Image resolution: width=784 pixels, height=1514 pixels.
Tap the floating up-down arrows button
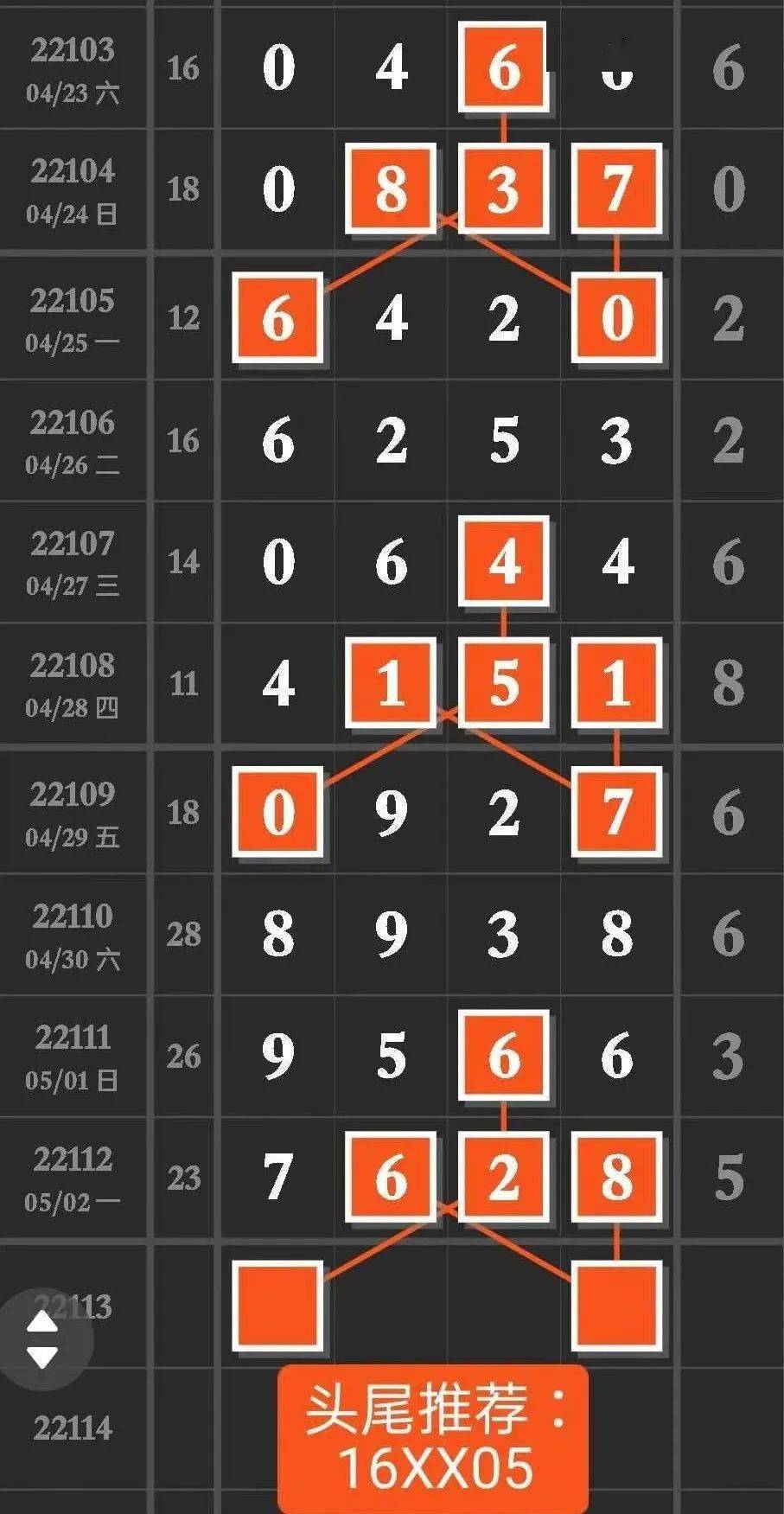42,1341
